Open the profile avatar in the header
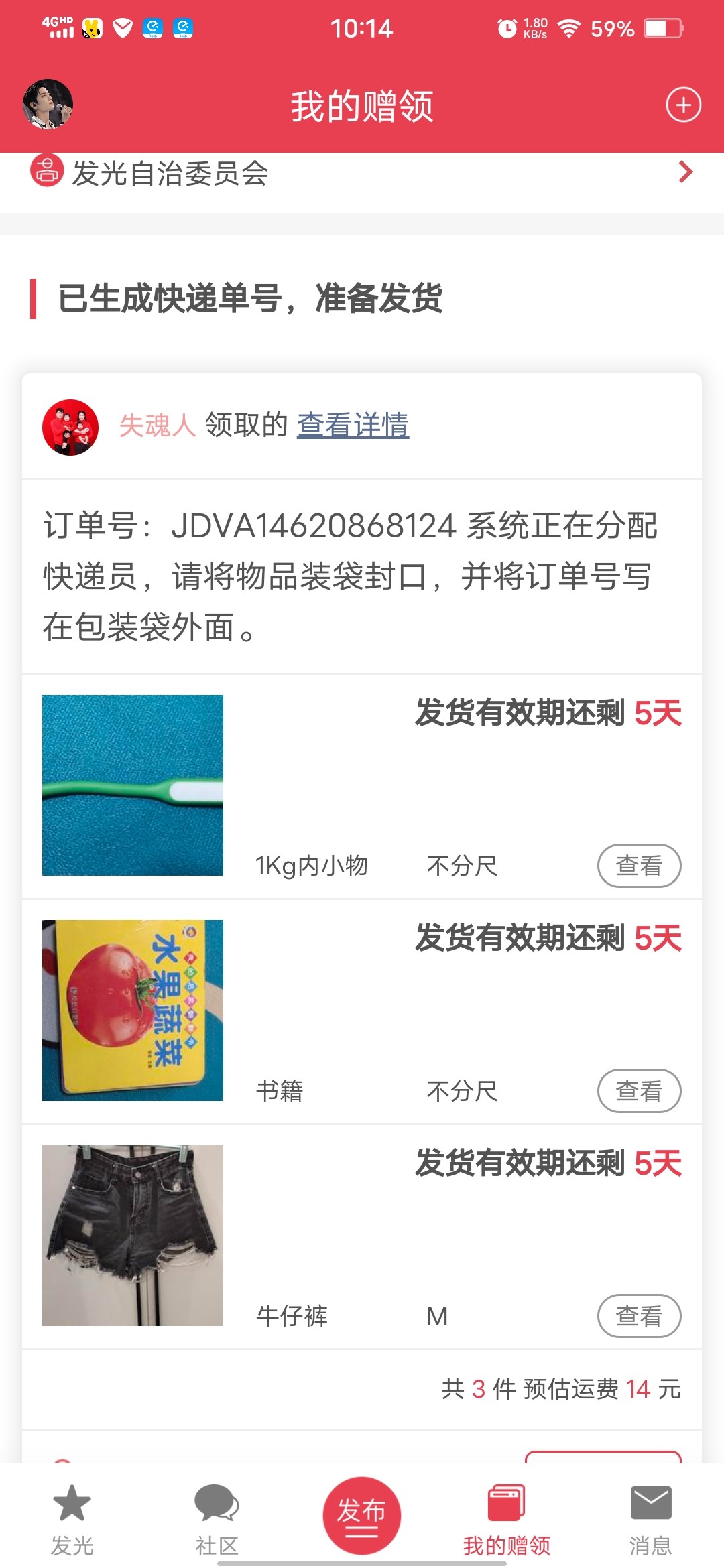 point(48,104)
